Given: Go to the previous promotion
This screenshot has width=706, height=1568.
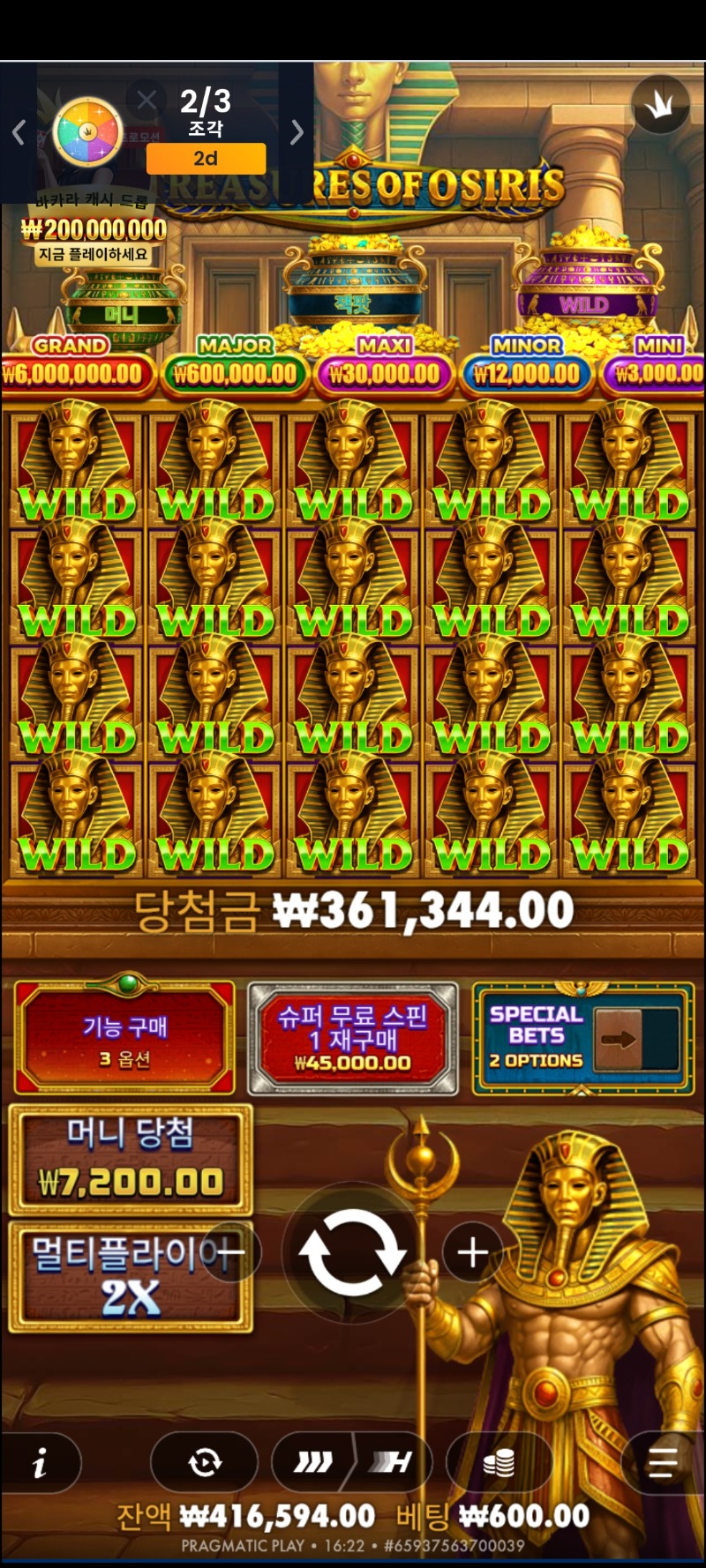Looking at the screenshot, I should tap(19, 132).
